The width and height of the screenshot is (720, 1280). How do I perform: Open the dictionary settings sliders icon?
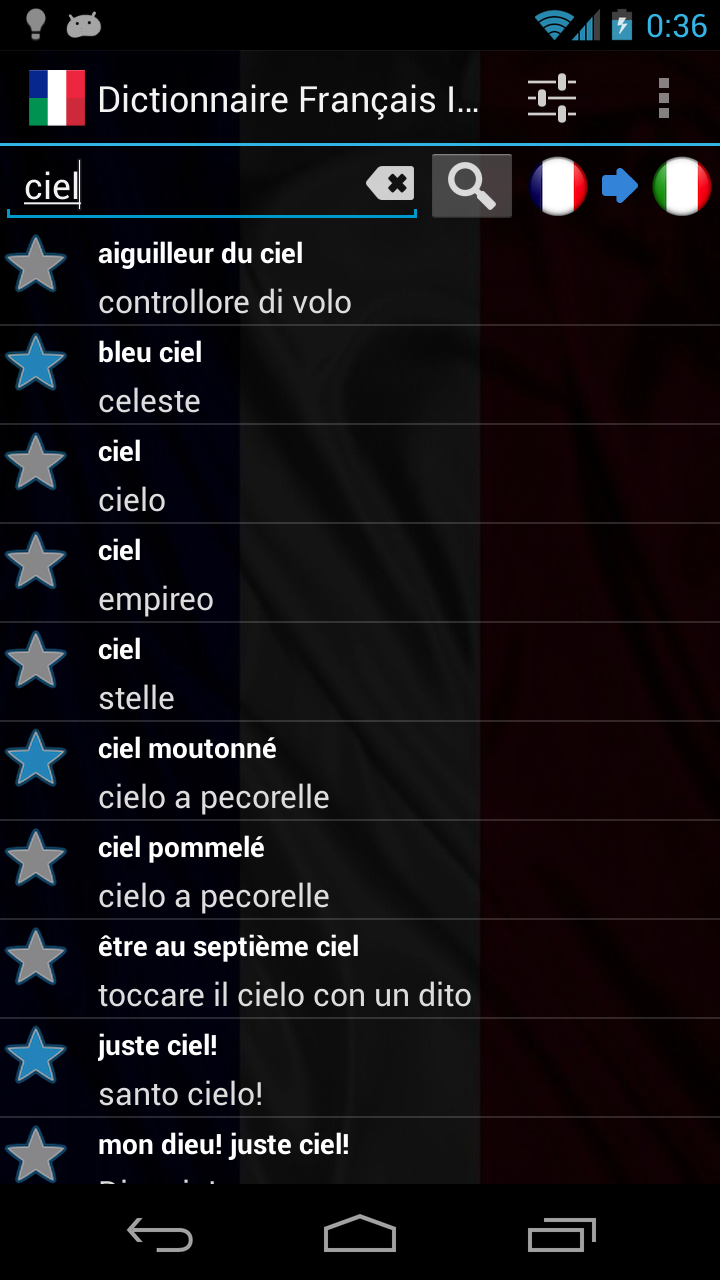coord(551,98)
